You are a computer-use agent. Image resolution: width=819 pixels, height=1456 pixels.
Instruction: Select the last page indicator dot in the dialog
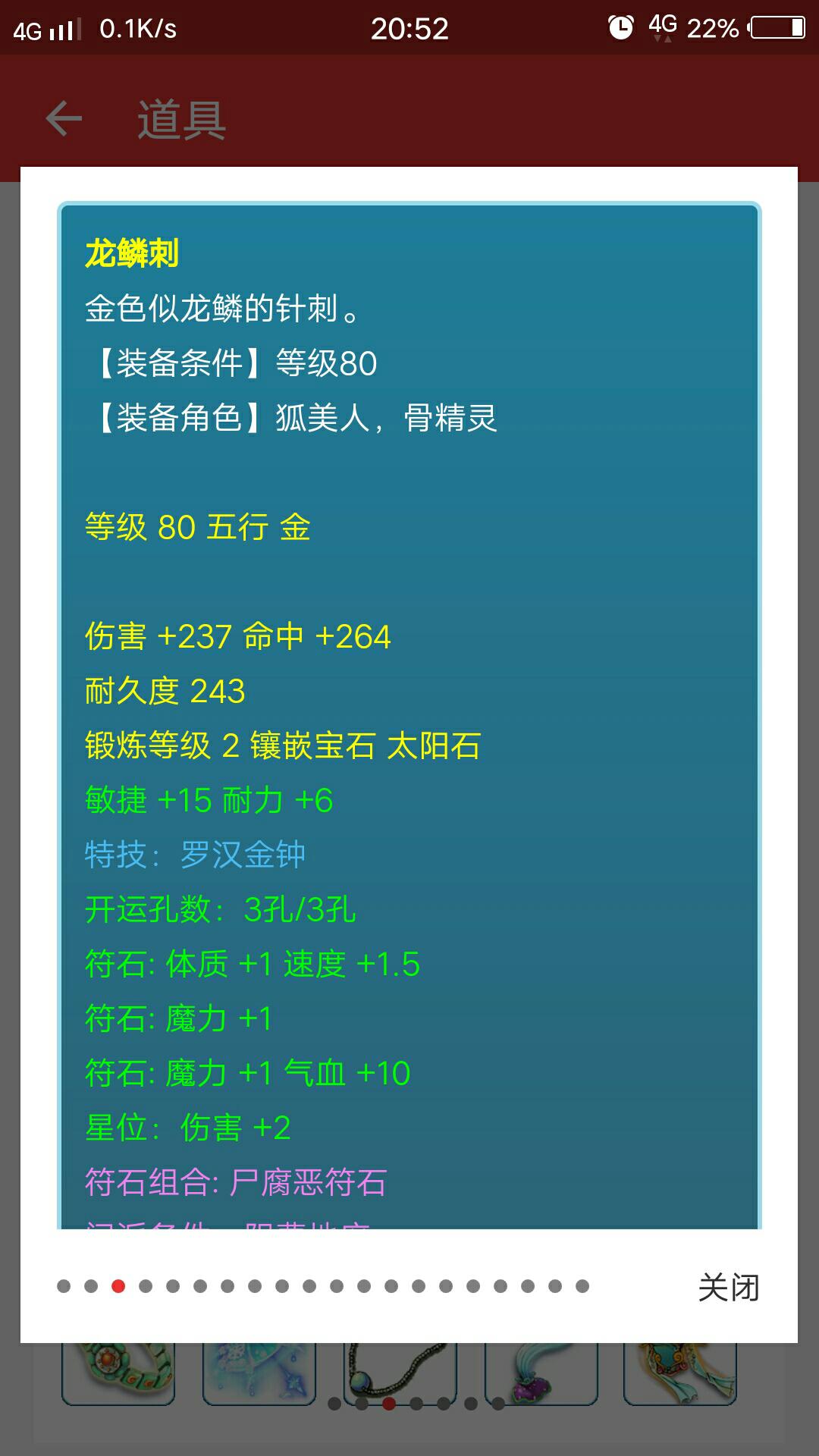click(582, 1286)
